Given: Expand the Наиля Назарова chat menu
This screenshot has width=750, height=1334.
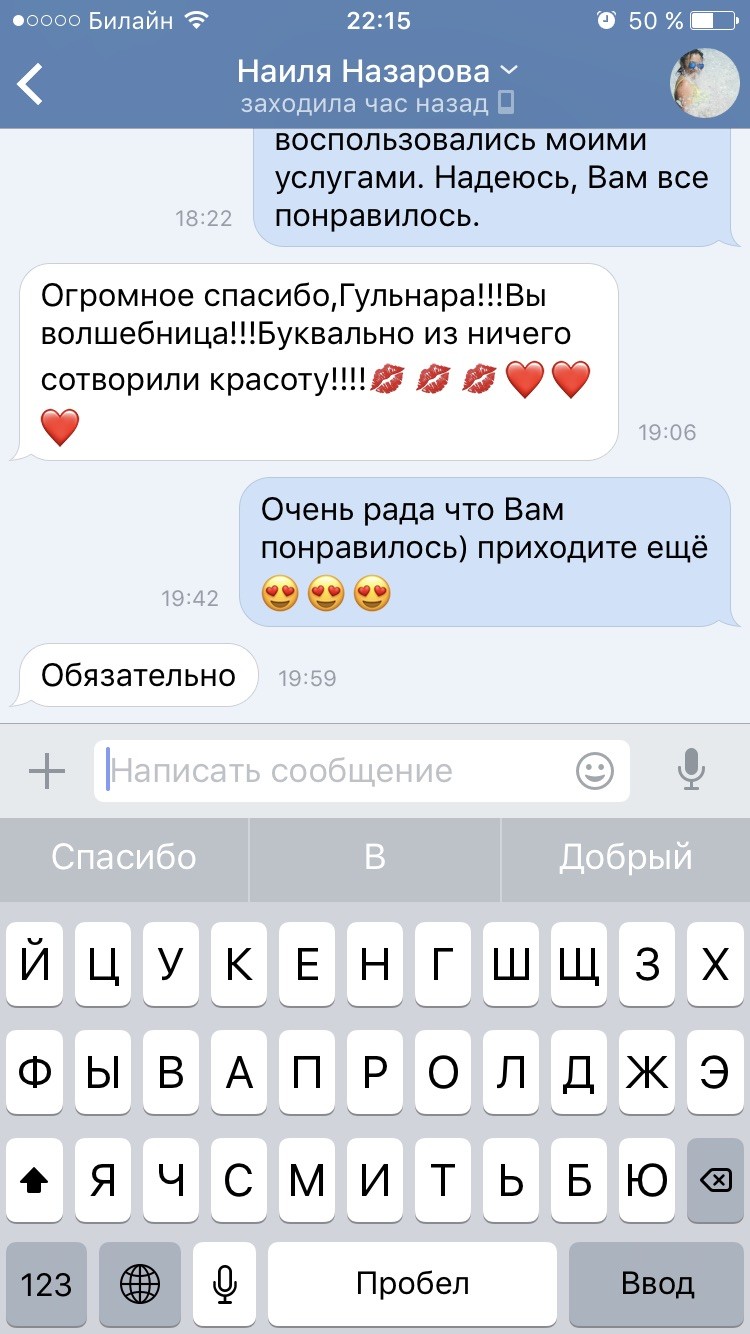Looking at the screenshot, I should click(x=377, y=72).
